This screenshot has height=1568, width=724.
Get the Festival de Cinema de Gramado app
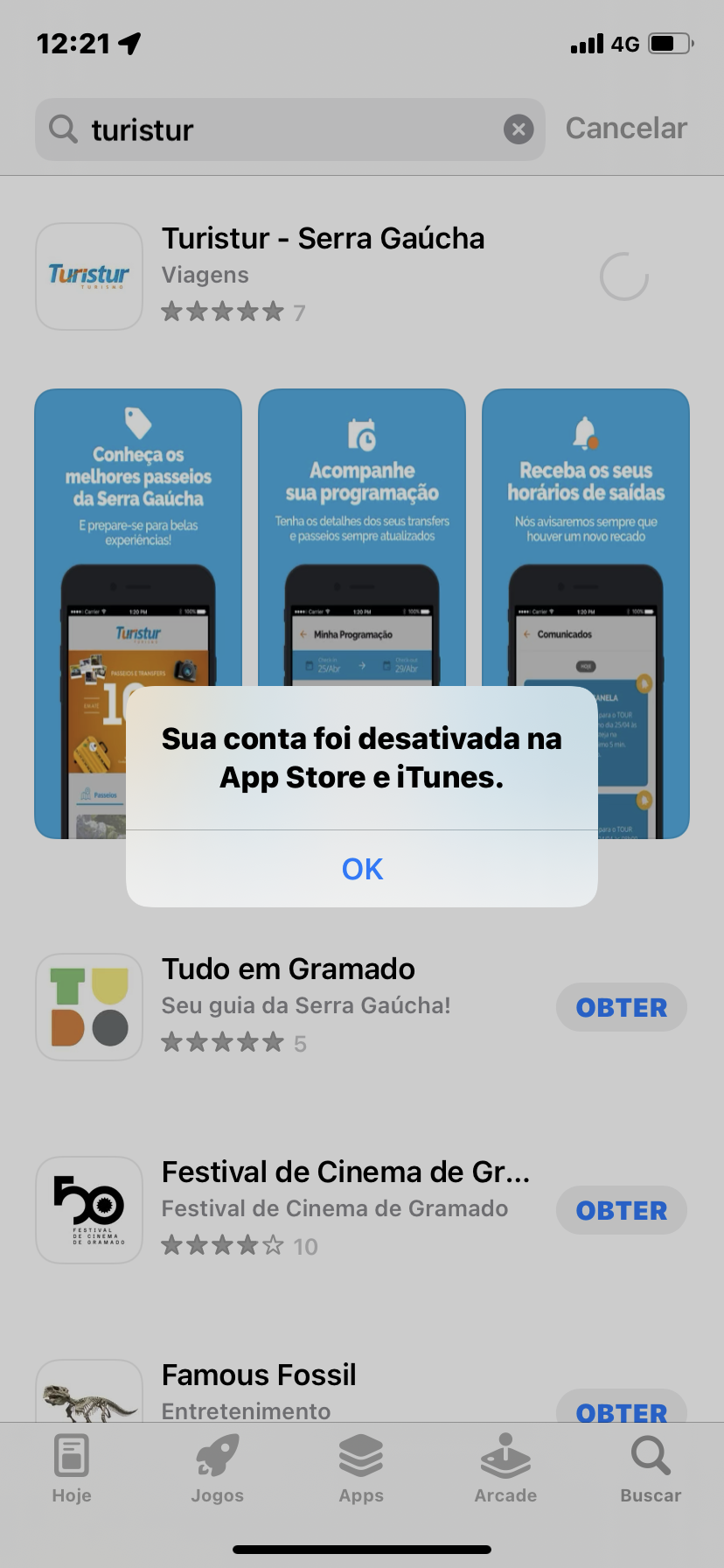point(621,1210)
